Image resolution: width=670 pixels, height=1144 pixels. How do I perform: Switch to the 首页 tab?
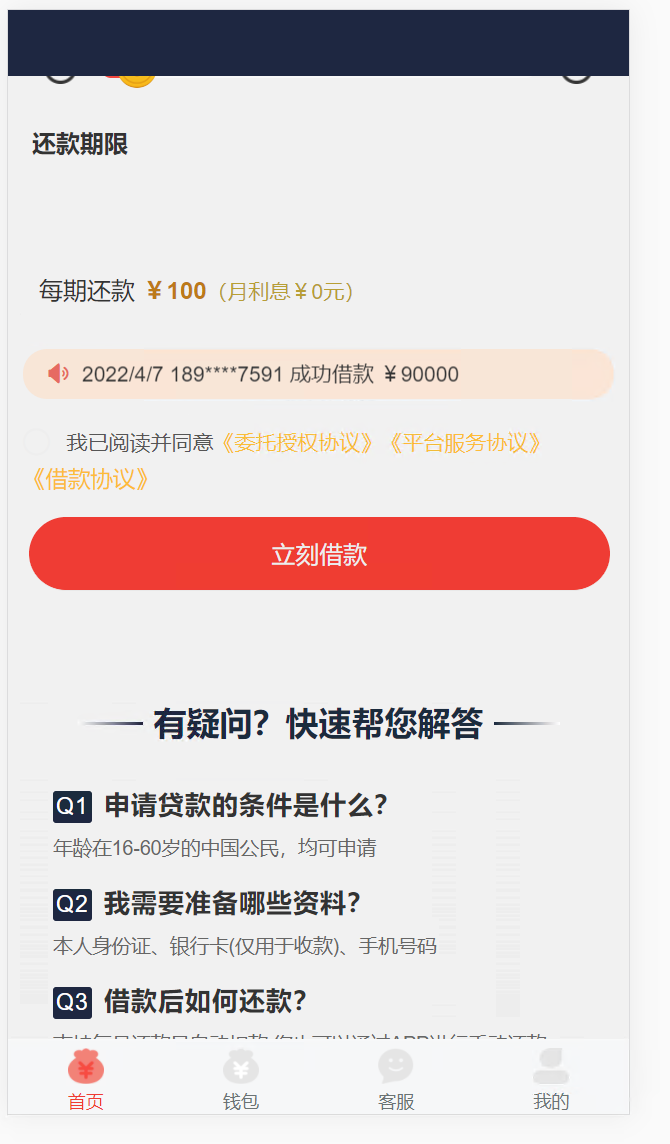86,1079
